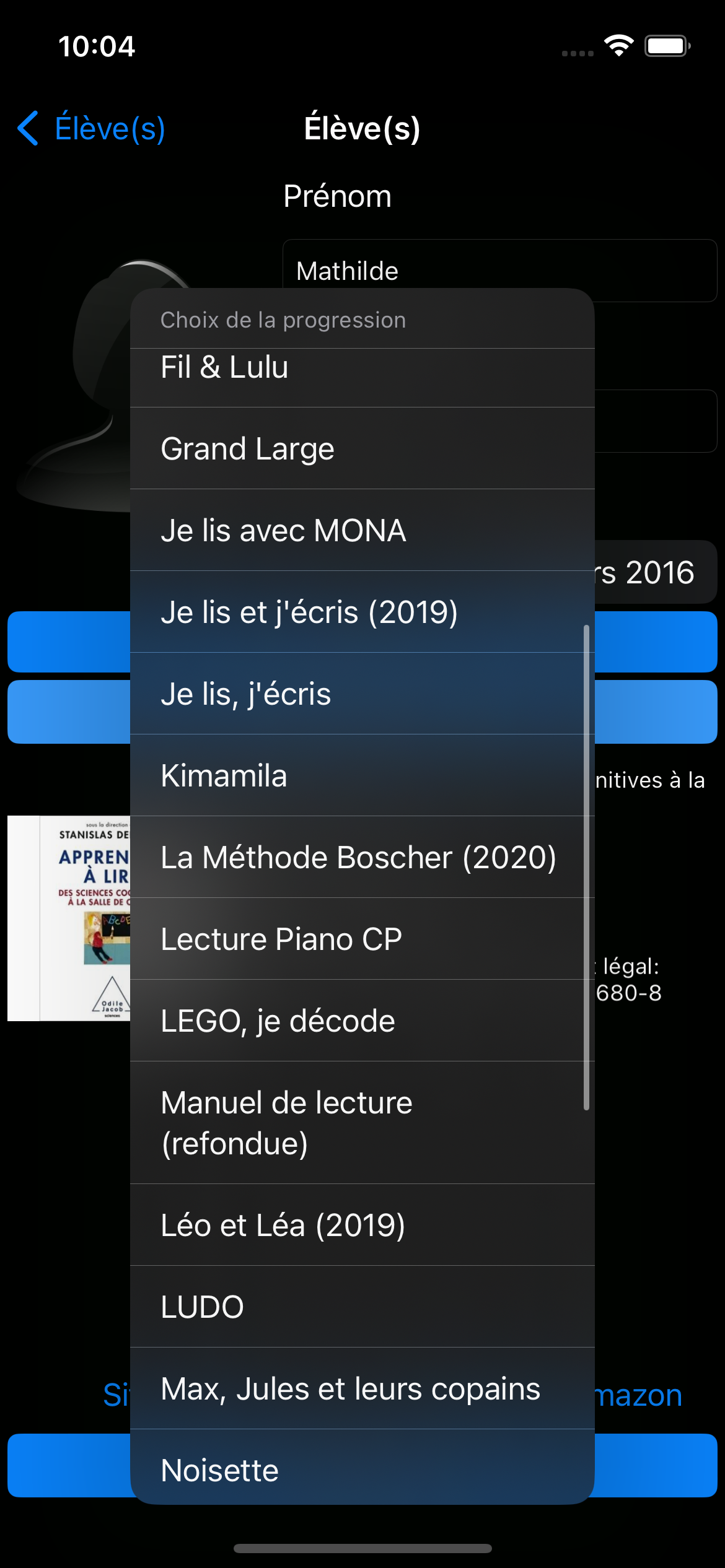725x1568 pixels.
Task: Edit the Prénom field containing Mathilde
Action: pyautogui.click(x=499, y=271)
